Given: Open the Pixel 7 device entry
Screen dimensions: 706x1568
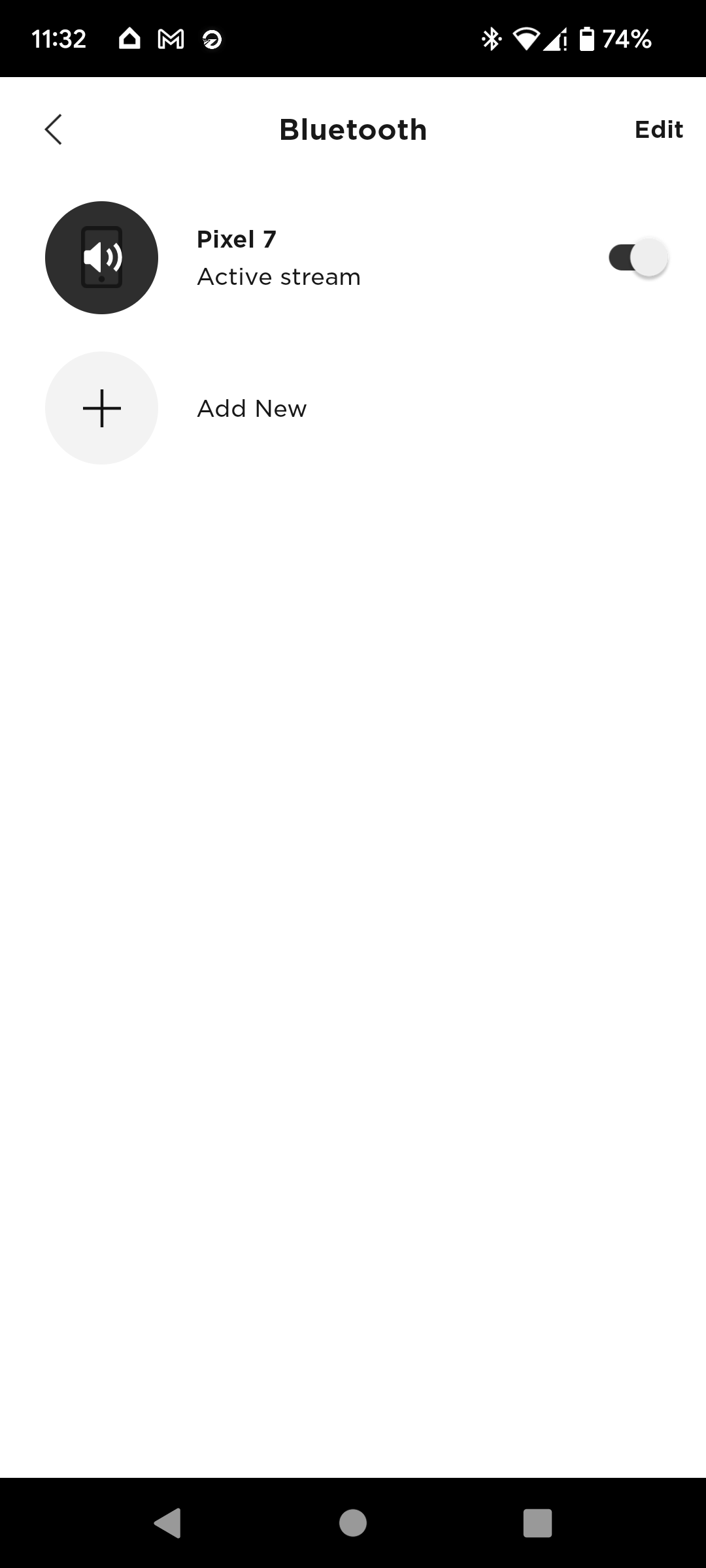Looking at the screenshot, I should [278, 258].
